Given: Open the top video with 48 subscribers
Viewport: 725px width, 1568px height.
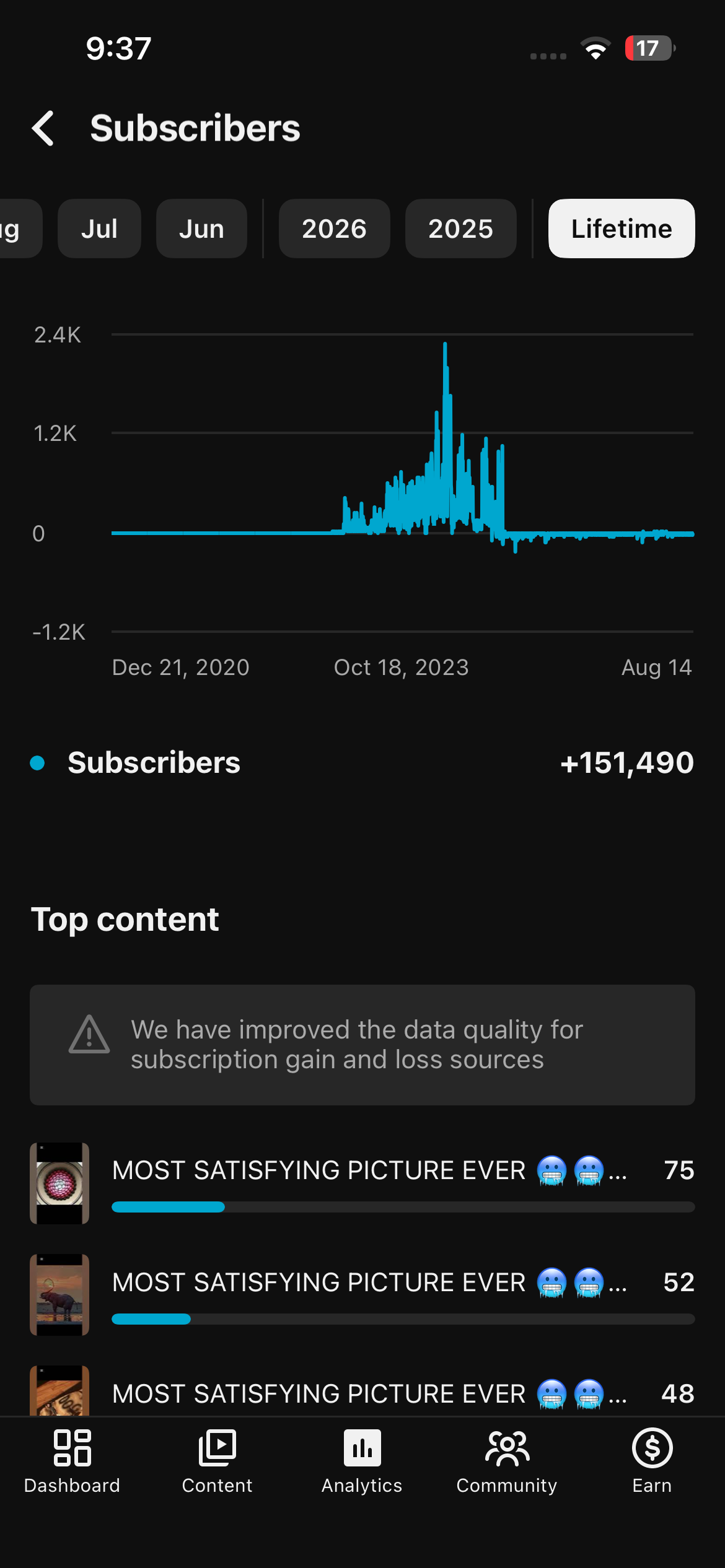Looking at the screenshot, I should pyautogui.click(x=362, y=1392).
